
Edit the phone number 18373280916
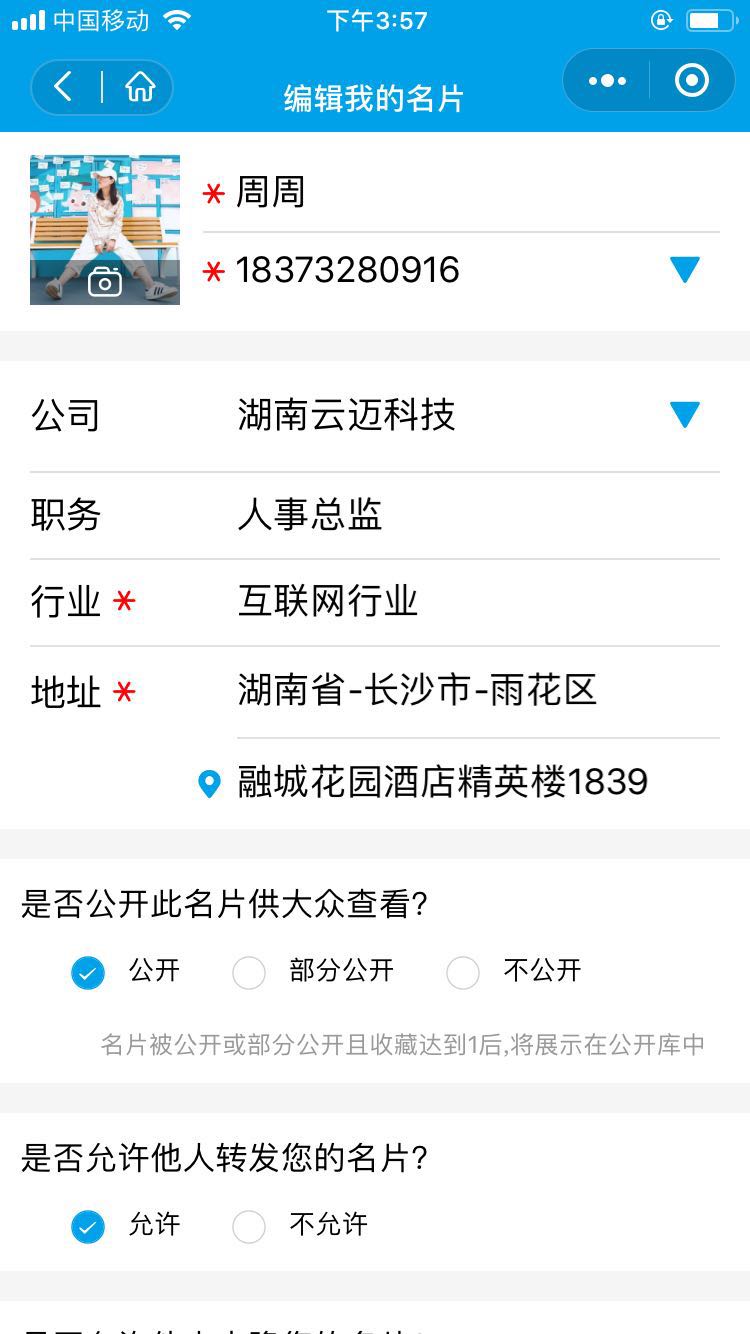[x=400, y=270]
